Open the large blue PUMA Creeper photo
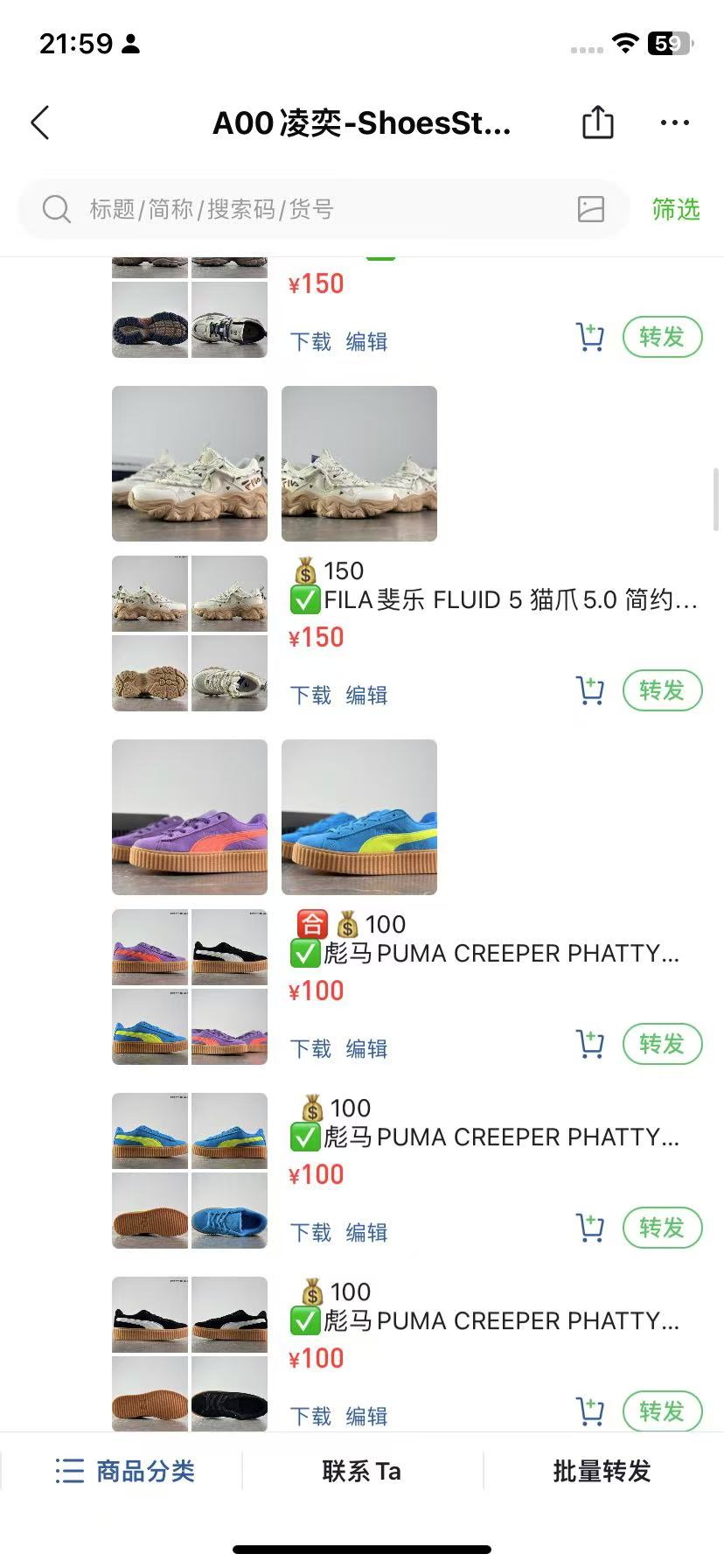This screenshot has width=724, height=1568. [359, 817]
